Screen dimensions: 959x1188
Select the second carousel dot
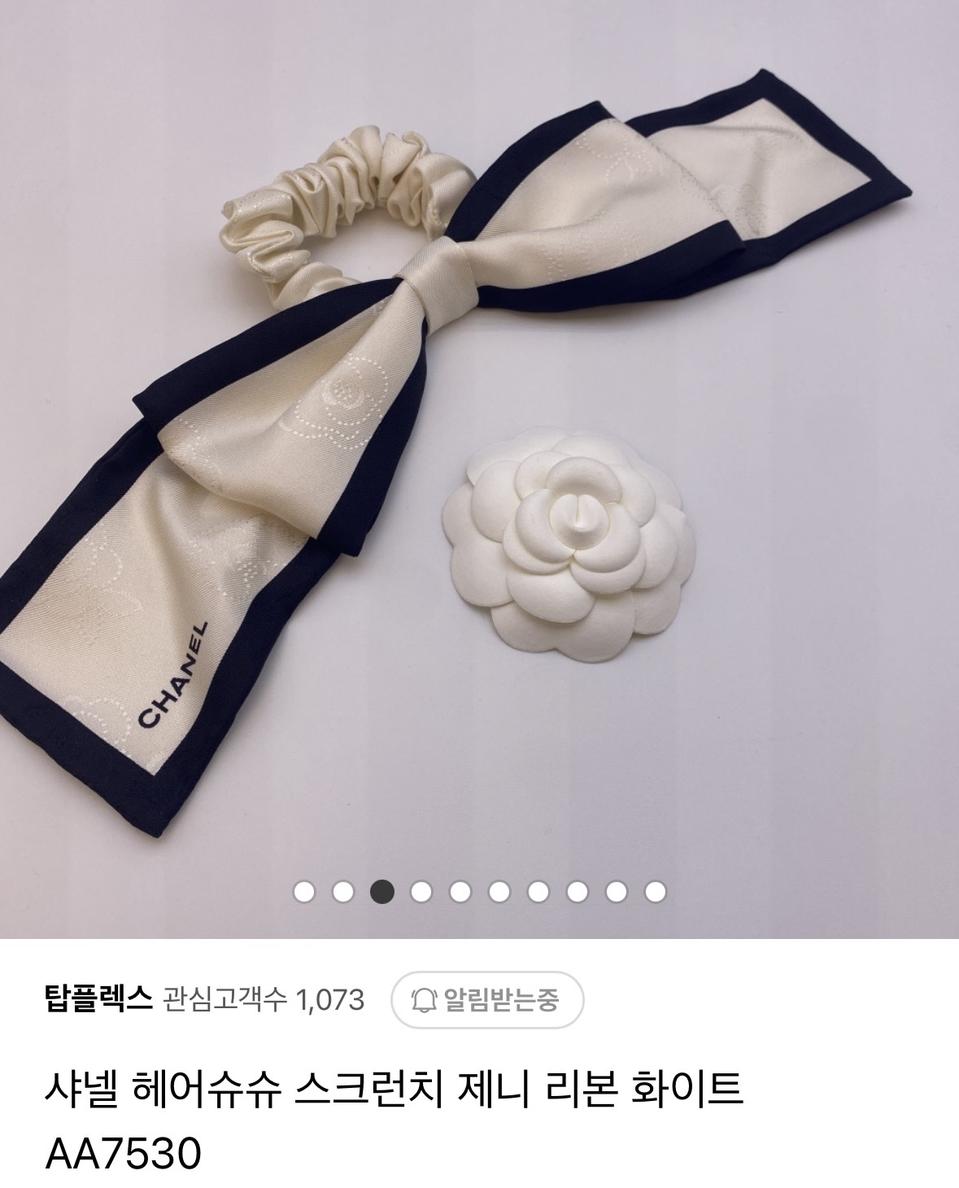click(343, 890)
